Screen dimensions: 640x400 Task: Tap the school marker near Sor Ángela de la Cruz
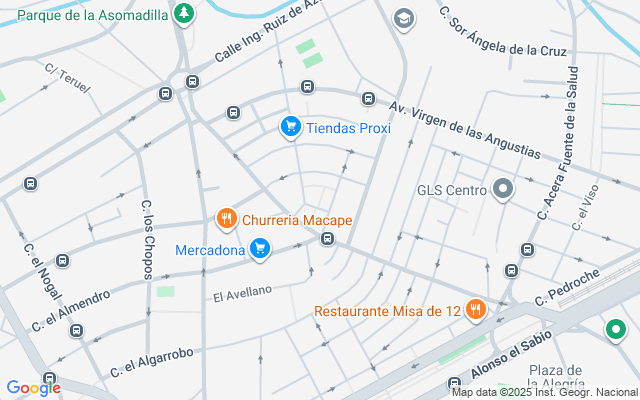pos(404,19)
